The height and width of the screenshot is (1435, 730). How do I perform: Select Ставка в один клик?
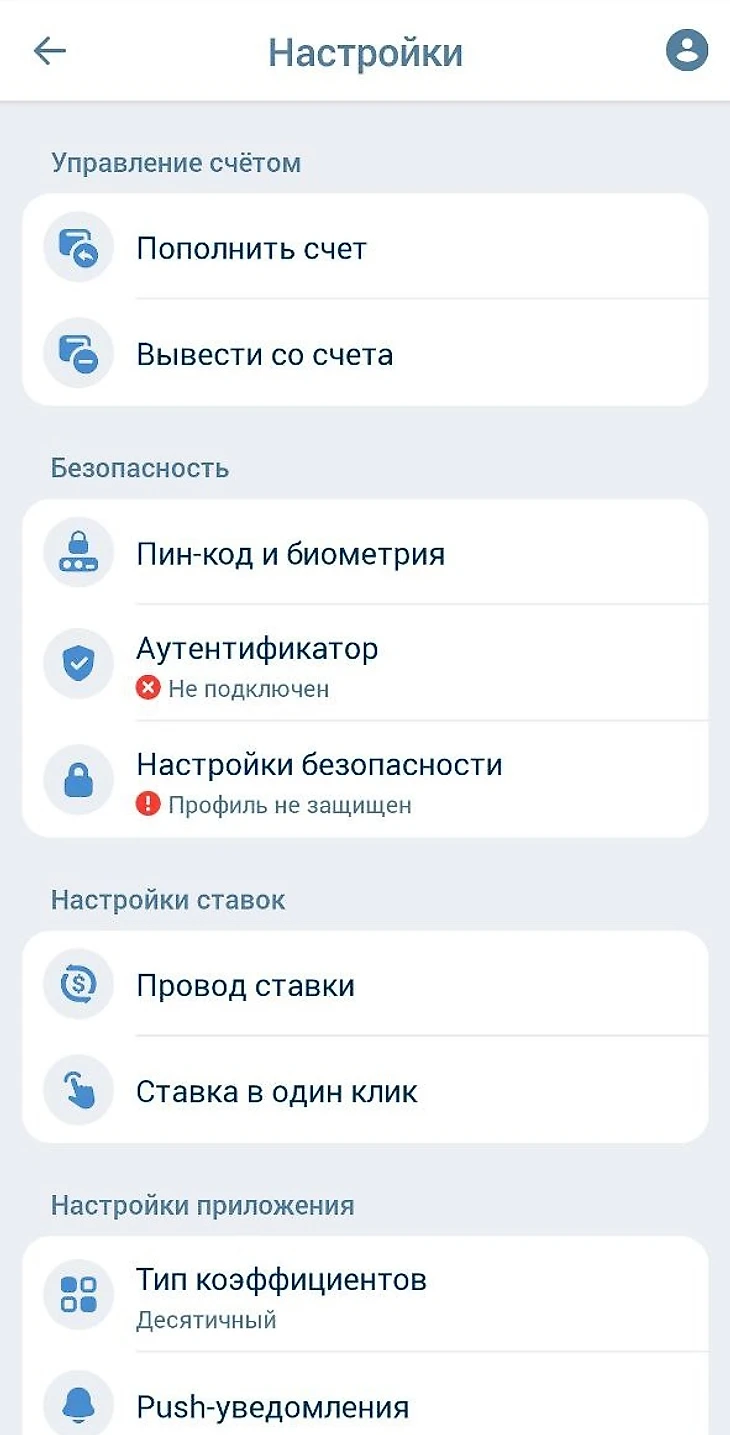coord(365,1091)
